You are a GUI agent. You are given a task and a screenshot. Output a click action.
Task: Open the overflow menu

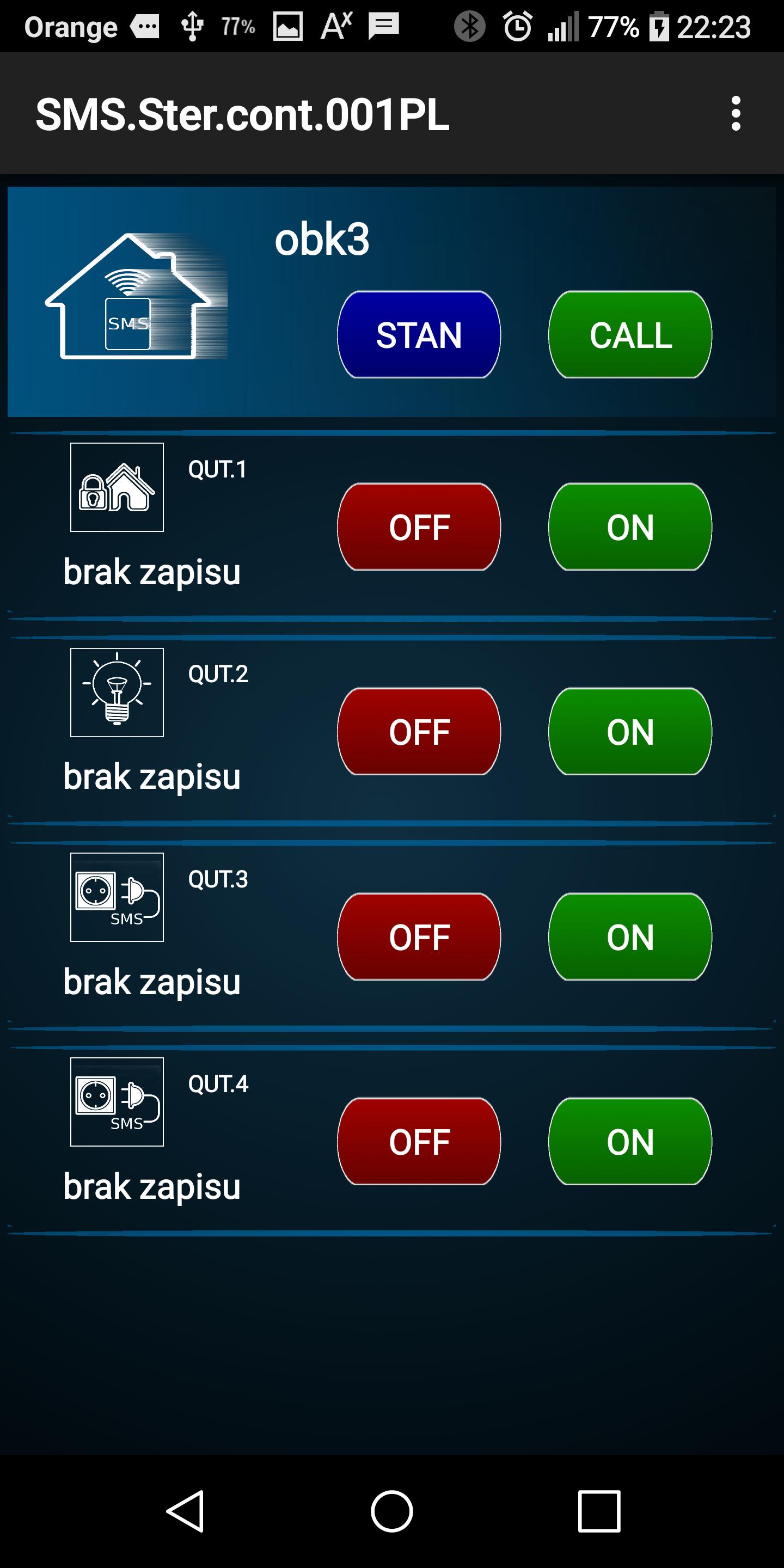736,114
